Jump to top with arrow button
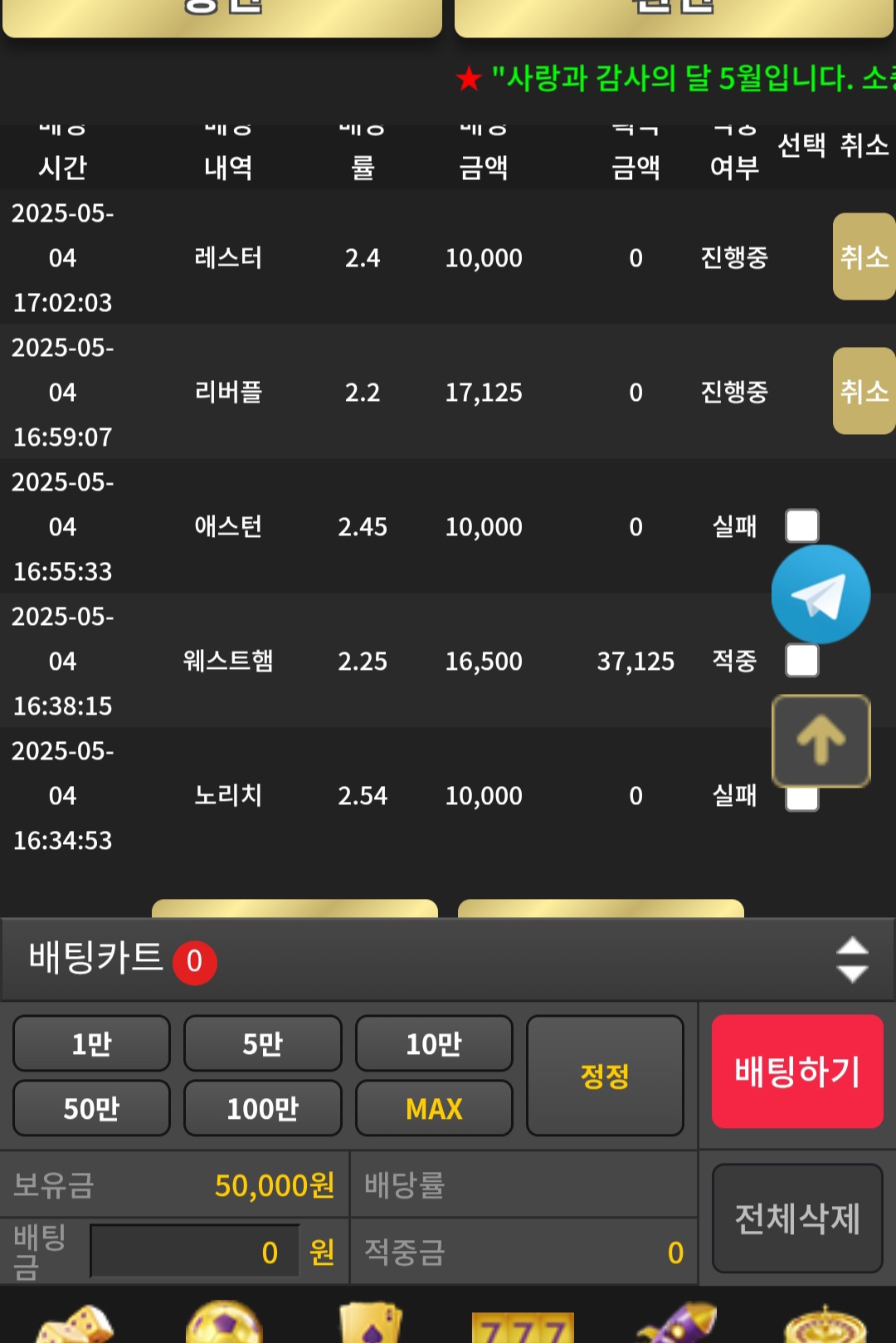 [x=821, y=740]
